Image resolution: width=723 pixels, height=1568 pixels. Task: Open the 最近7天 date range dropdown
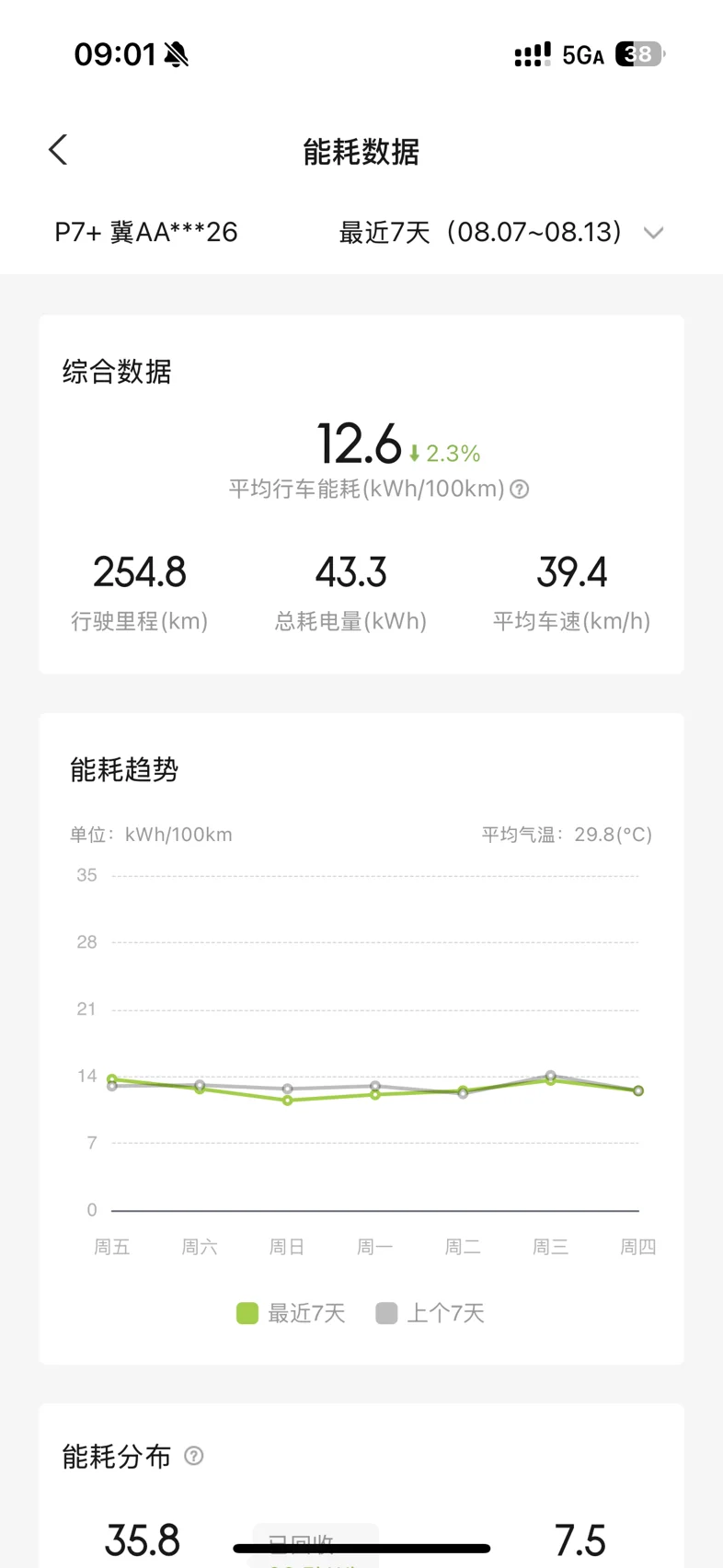[501, 232]
